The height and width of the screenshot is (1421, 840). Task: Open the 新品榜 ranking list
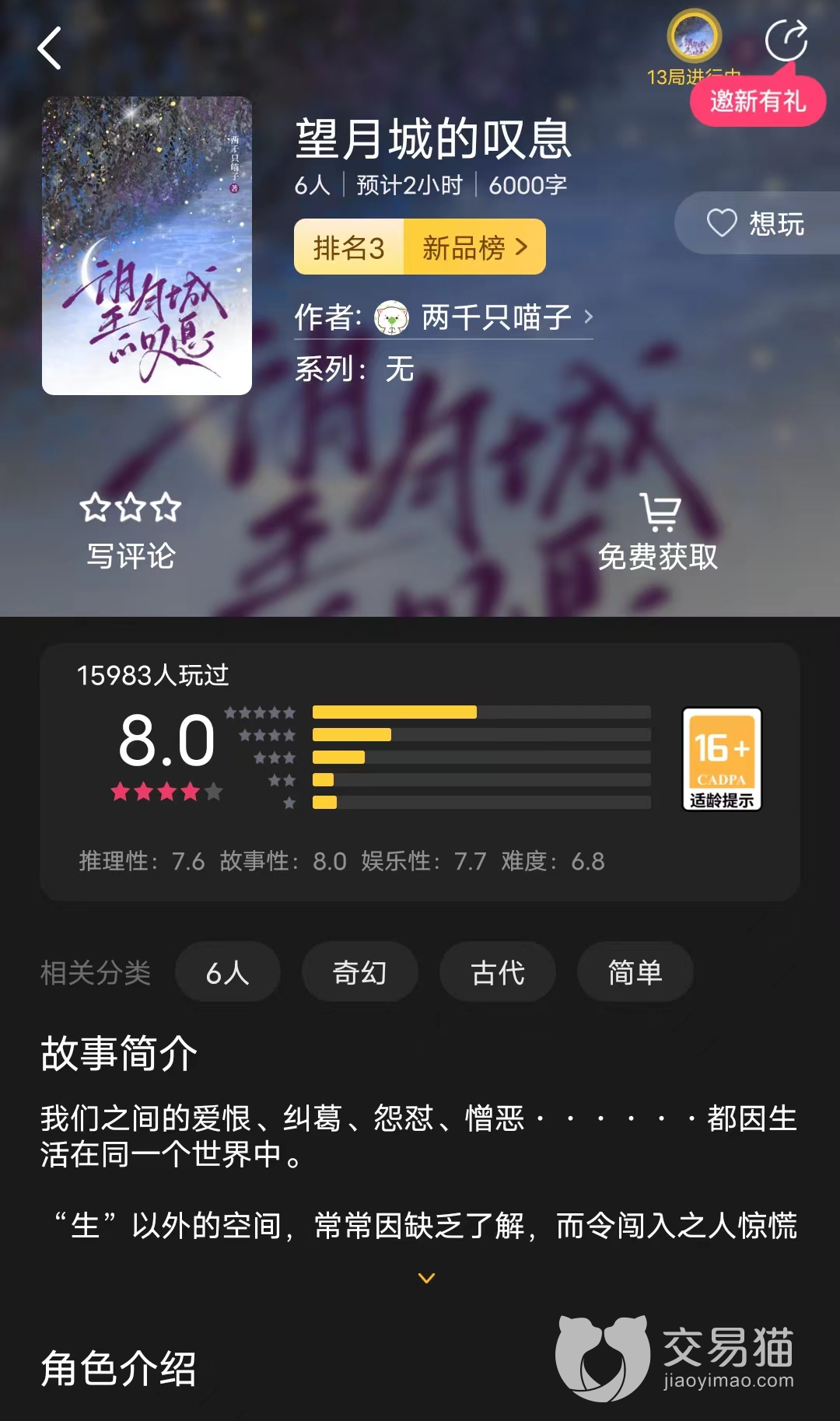coord(474,248)
